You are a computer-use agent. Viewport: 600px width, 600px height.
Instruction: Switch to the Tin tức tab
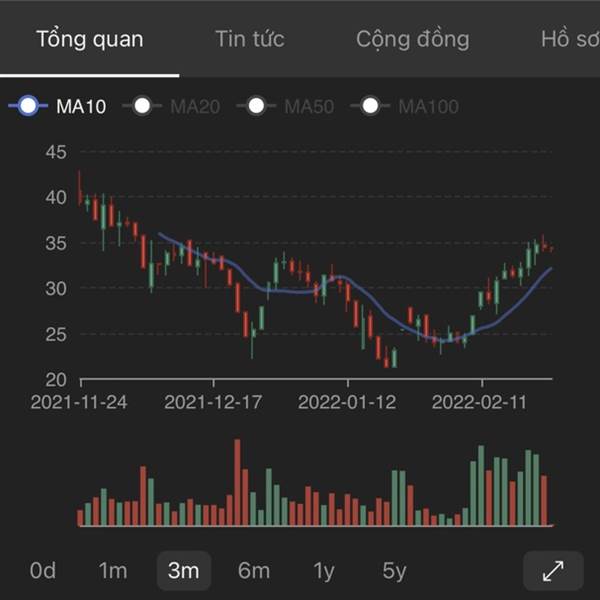(250, 39)
